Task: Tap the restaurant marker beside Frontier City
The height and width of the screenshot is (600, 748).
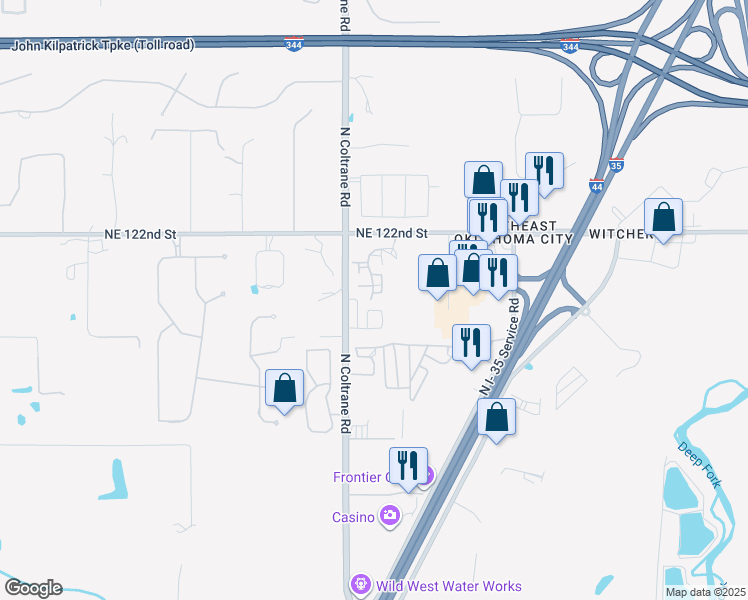Action: point(407,465)
